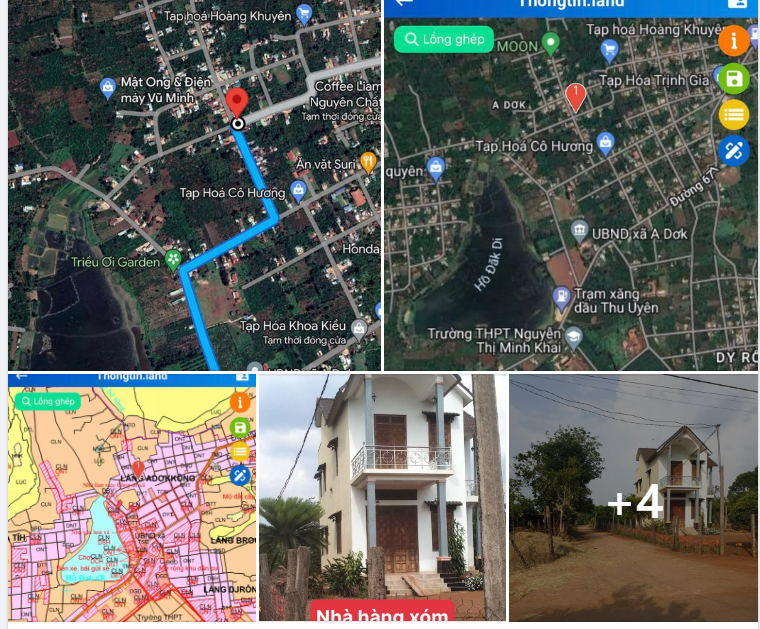Open the colorful zoning map photo
The height and width of the screenshot is (629, 760).
[132, 498]
